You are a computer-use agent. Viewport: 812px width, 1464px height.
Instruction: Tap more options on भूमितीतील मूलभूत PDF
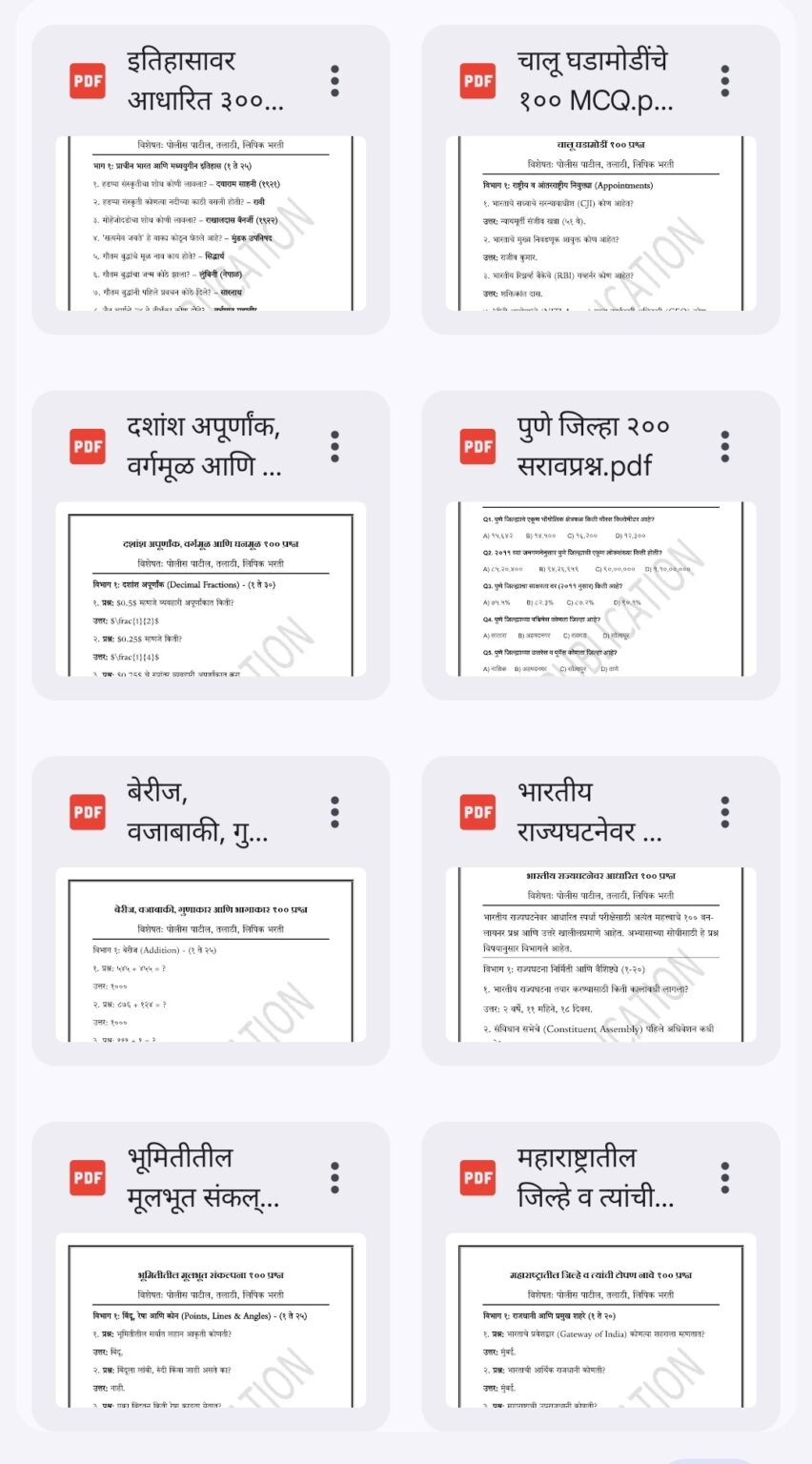point(335,1177)
